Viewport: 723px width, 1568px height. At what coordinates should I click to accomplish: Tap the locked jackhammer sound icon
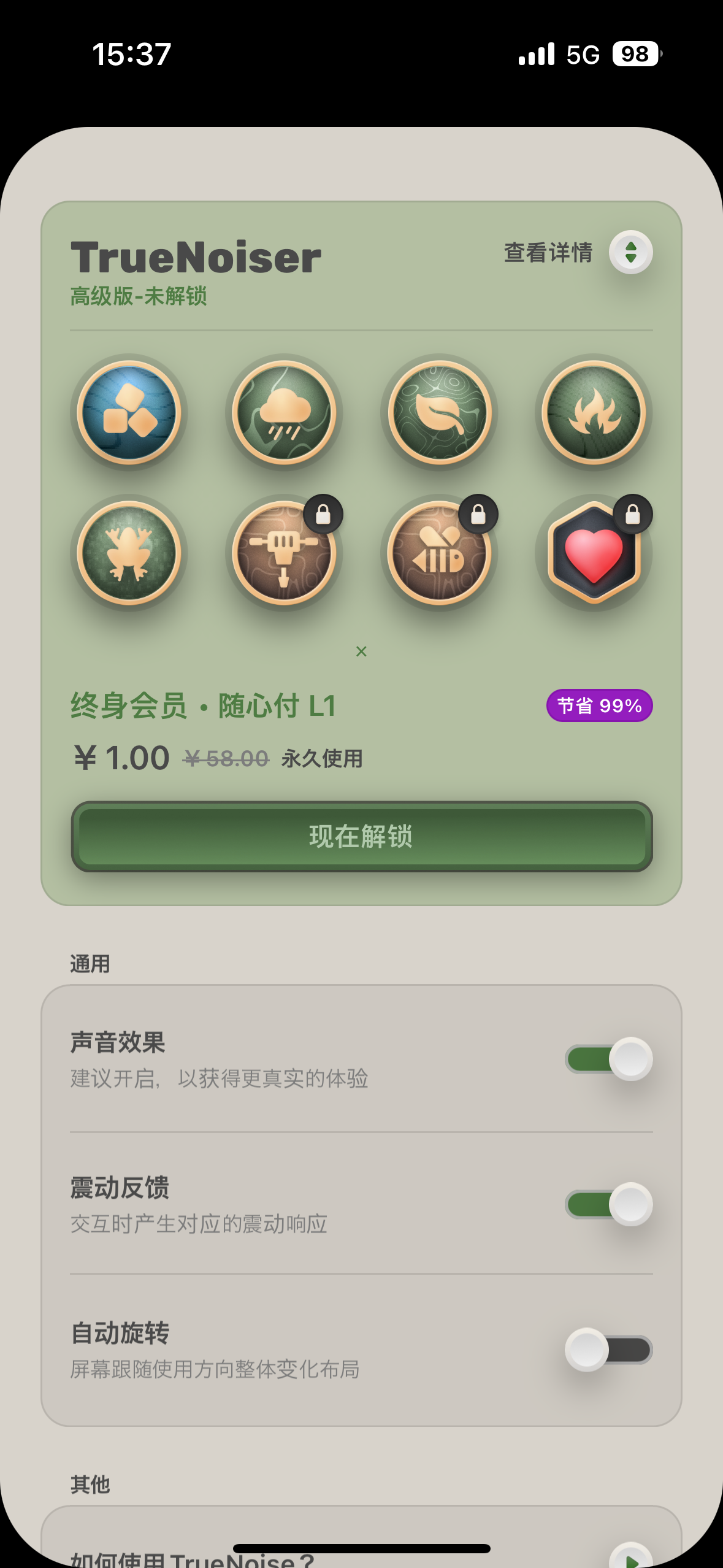pos(284,553)
